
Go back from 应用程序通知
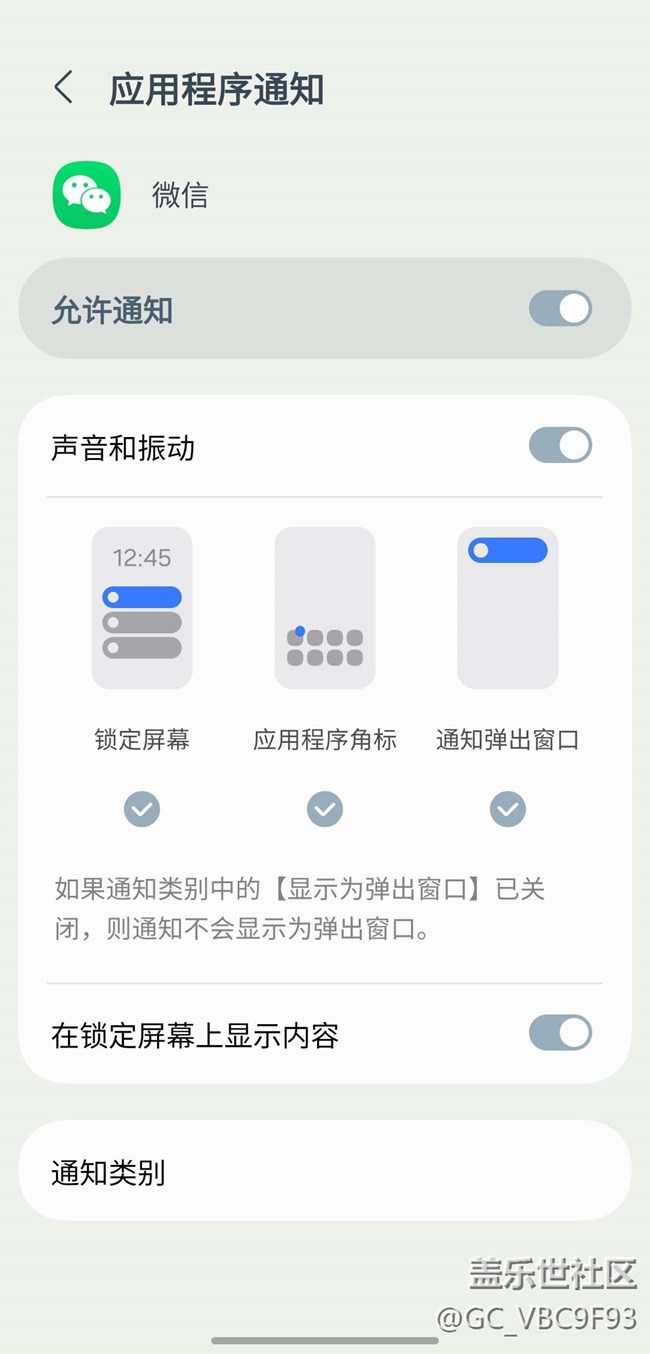coord(64,88)
